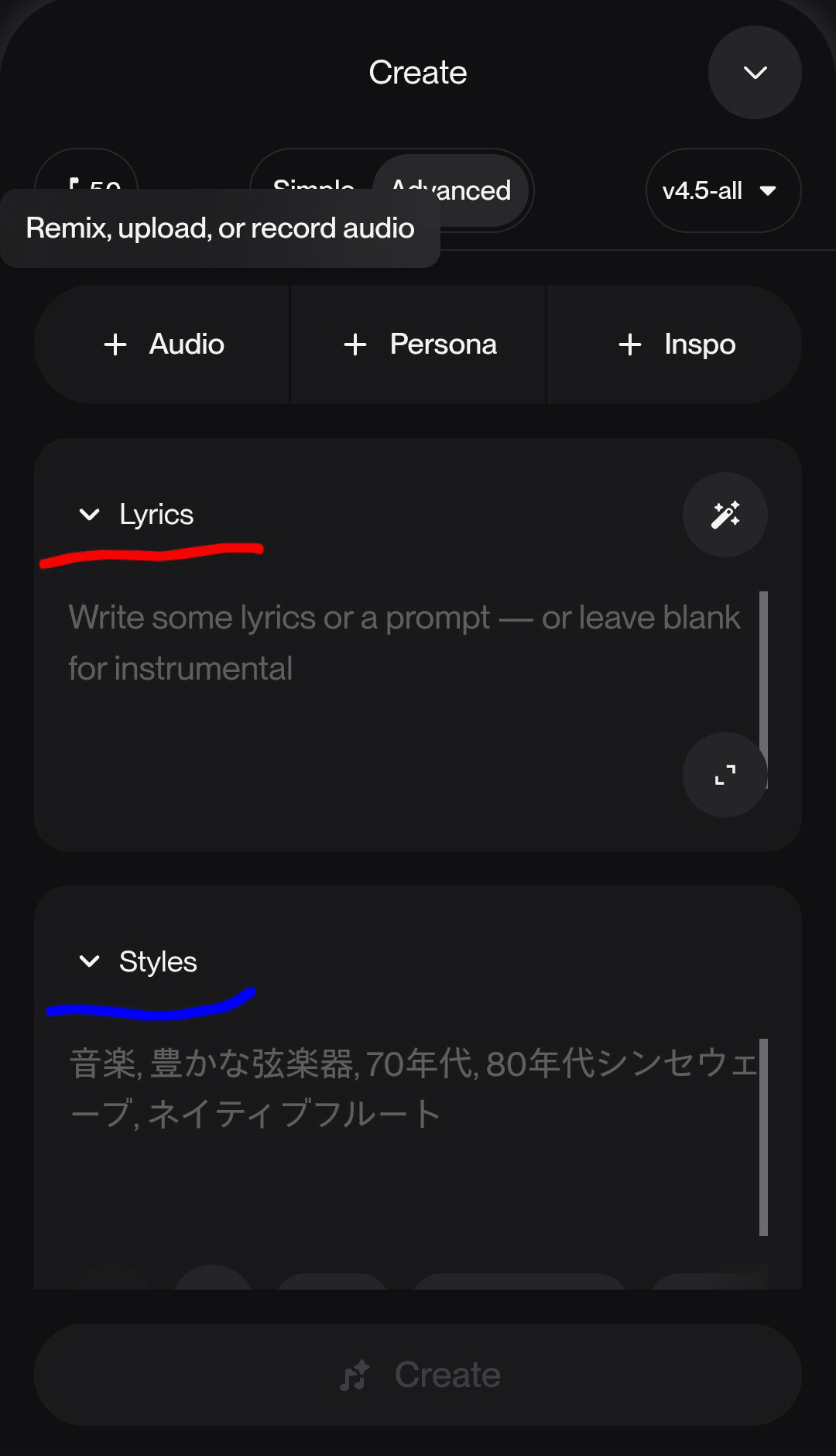Focus the Styles text field
Viewport: 836px width, 1456px height.
403,1146
